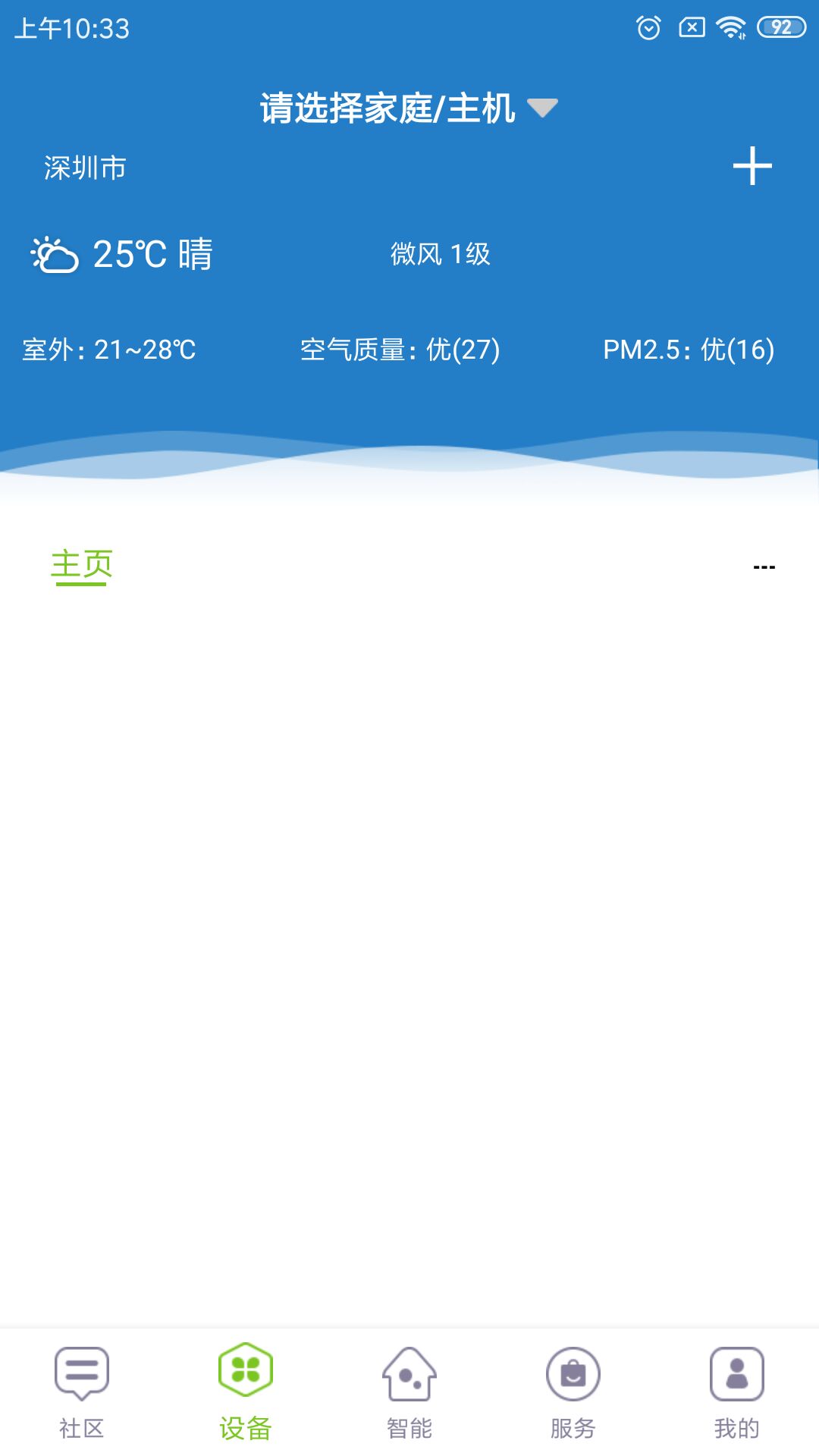Select the 我的 menu item
Image resolution: width=819 pixels, height=1456 pixels.
pos(736,1426)
